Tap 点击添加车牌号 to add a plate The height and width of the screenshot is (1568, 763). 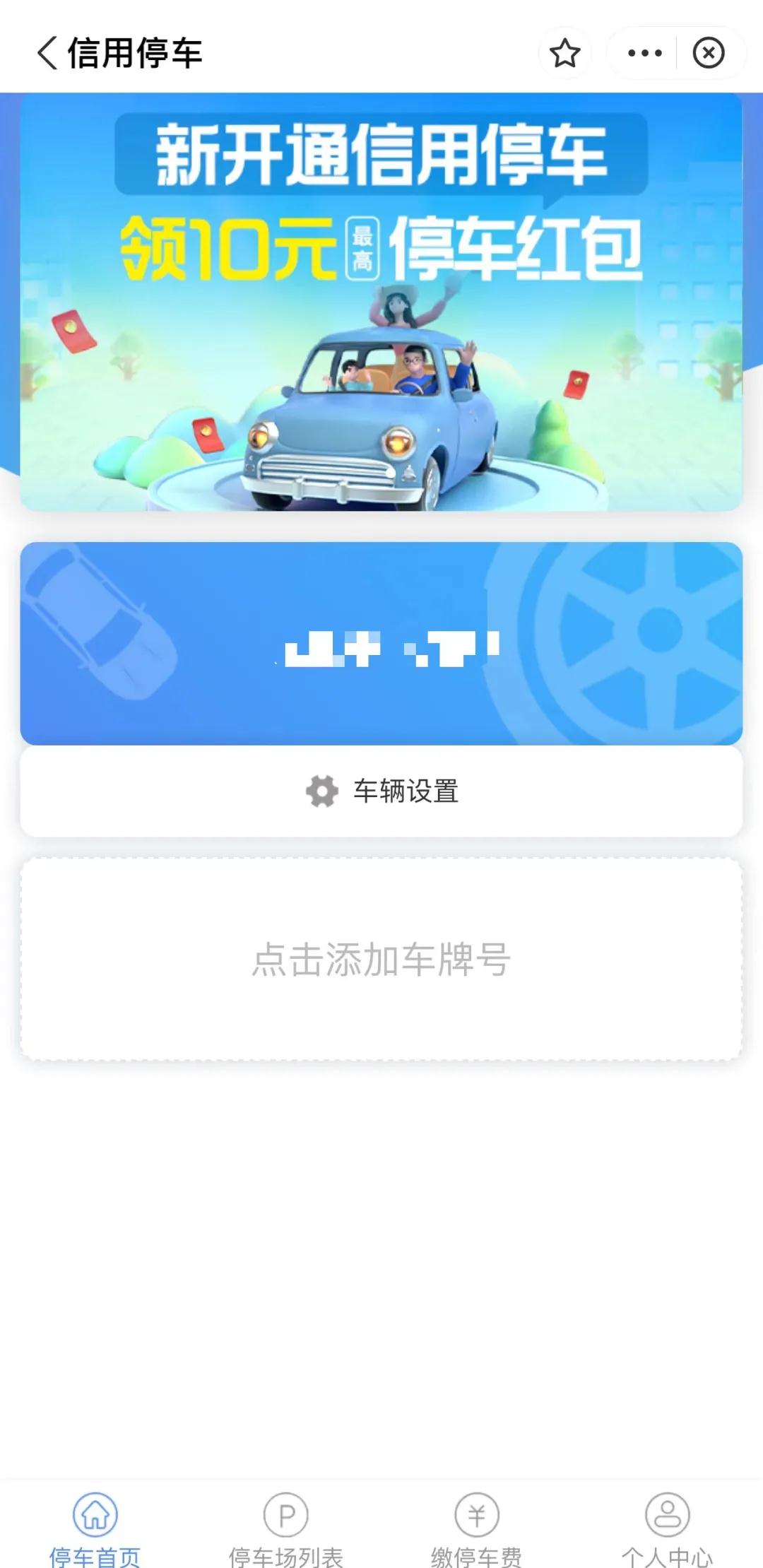coord(381,959)
